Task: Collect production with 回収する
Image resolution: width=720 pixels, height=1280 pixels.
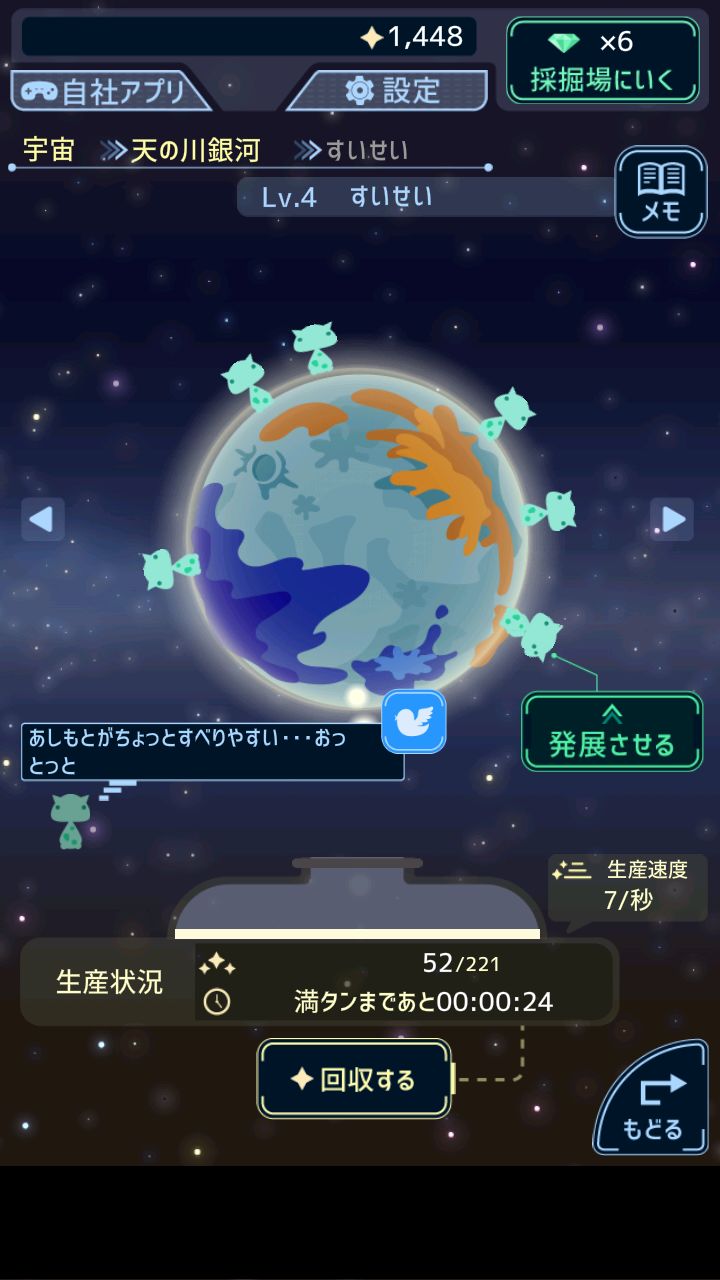Action: [354, 1079]
